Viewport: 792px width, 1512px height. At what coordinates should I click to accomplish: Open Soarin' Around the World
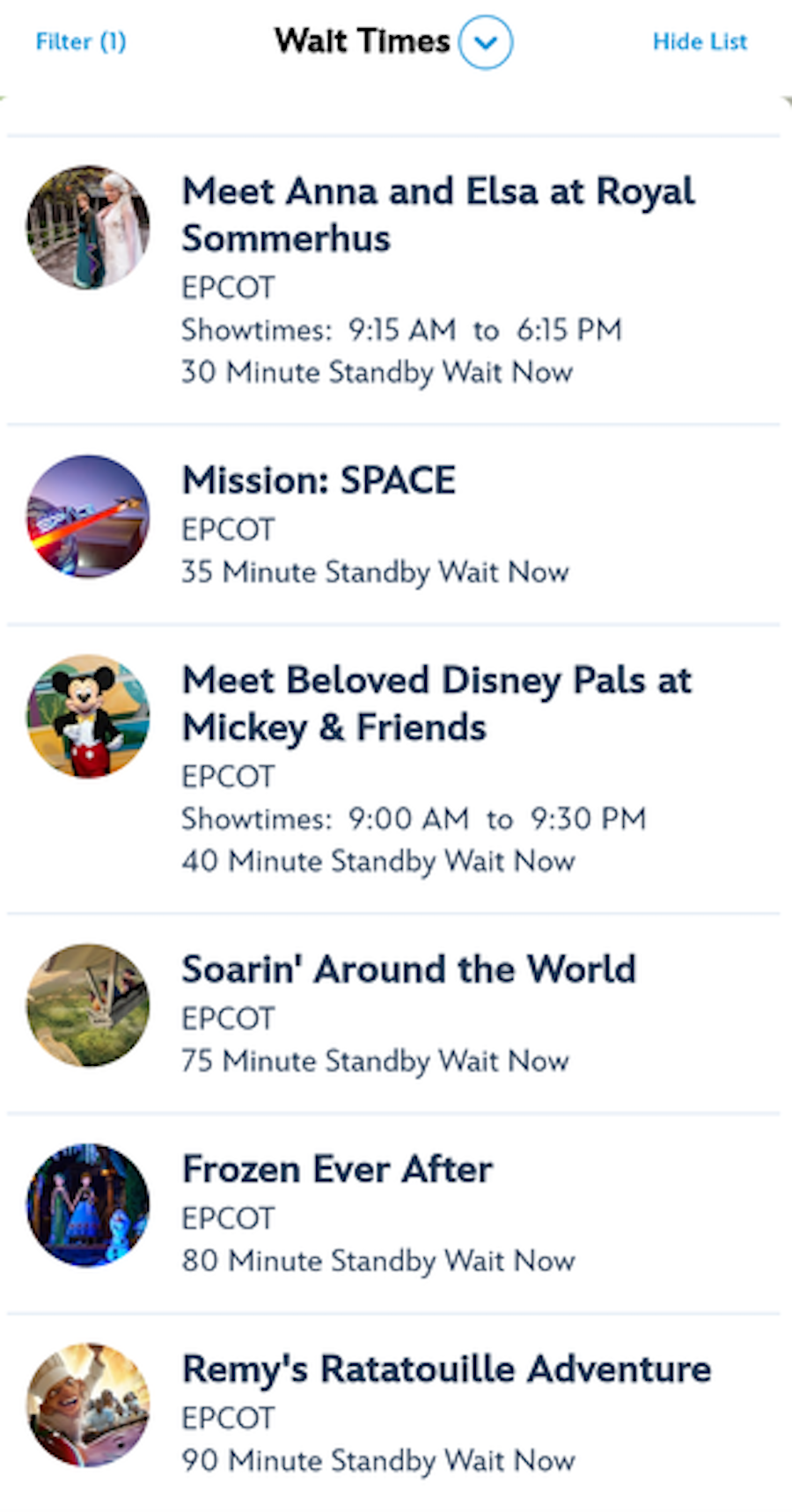click(x=408, y=969)
